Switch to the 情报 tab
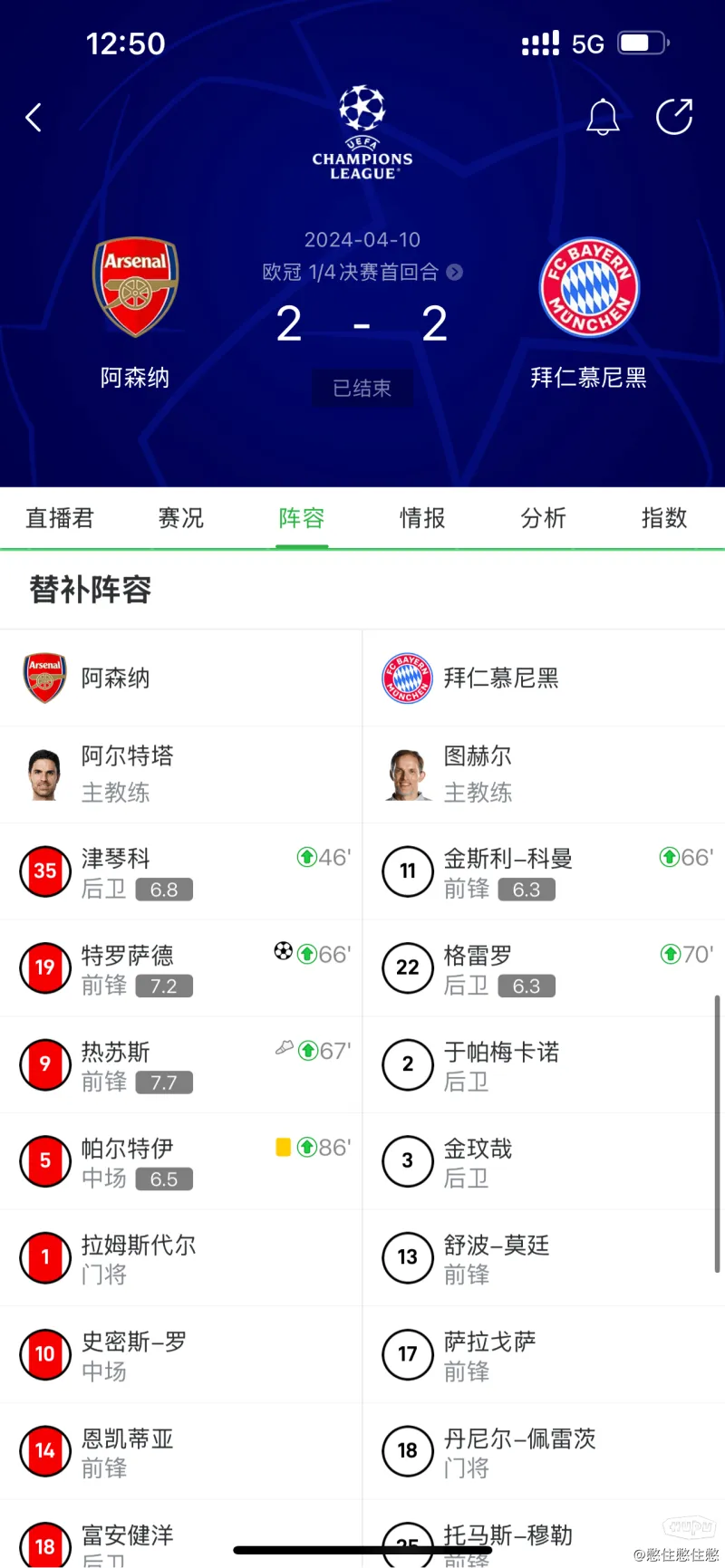Image resolution: width=725 pixels, height=1568 pixels. coord(422,518)
